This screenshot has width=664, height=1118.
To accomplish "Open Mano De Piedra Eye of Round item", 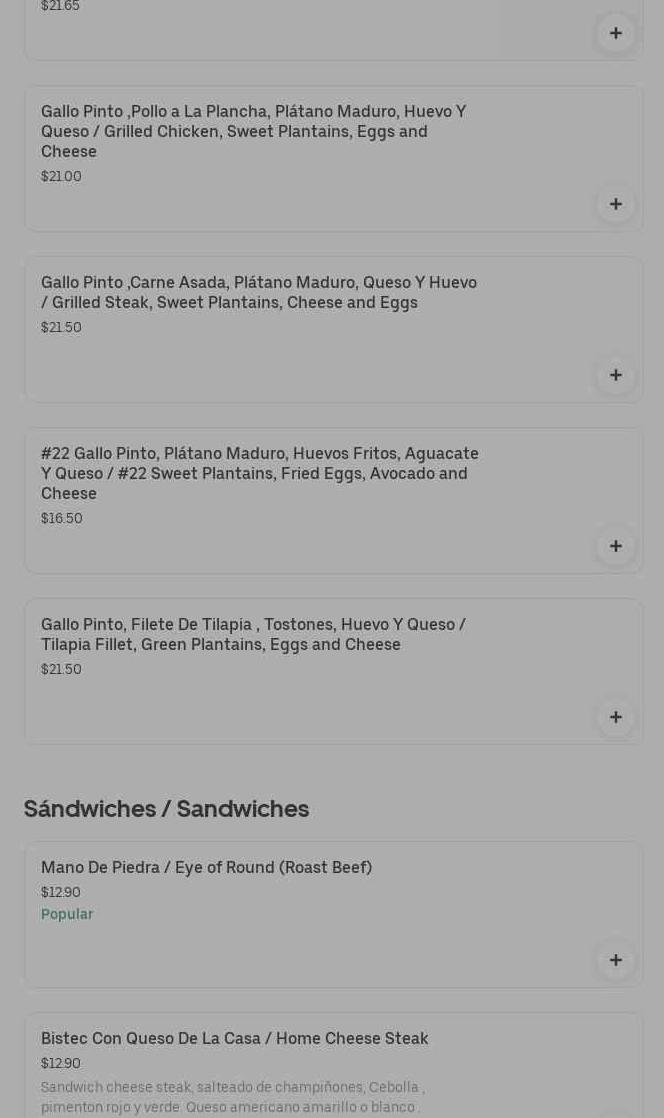I will tap(206, 867).
